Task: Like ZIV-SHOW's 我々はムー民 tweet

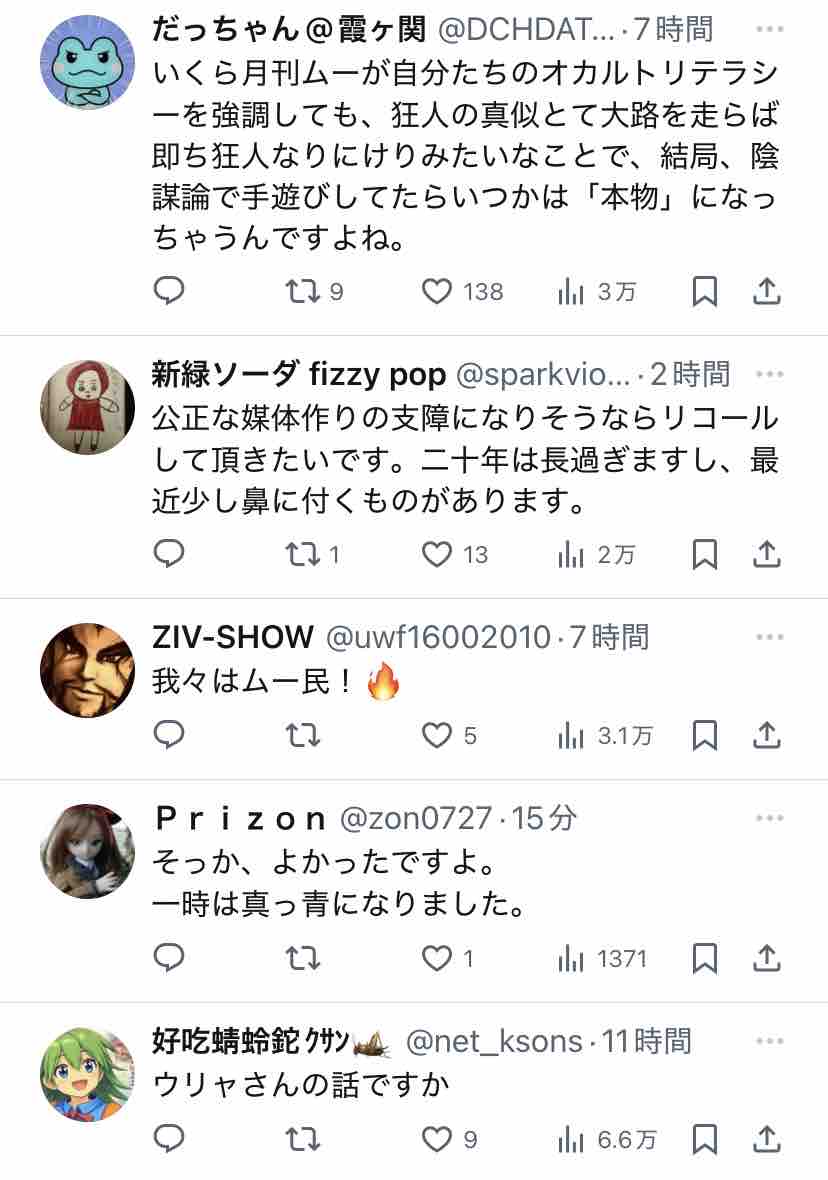Action: coord(436,736)
